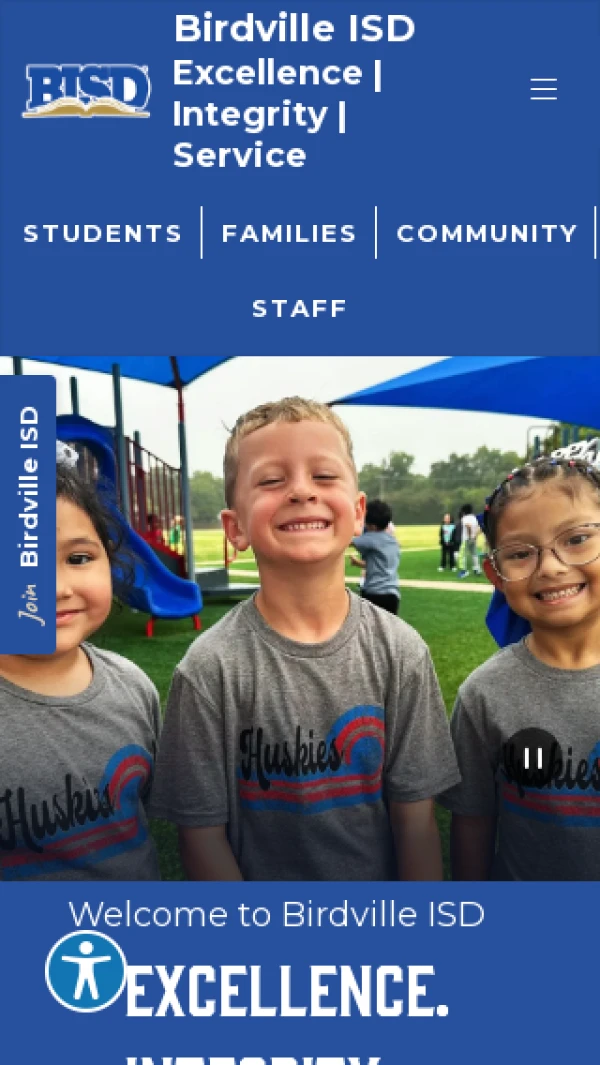Screen dimensions: 600x1065
Task: Tap the Join Birdville ISD side tab
Action: (29, 514)
